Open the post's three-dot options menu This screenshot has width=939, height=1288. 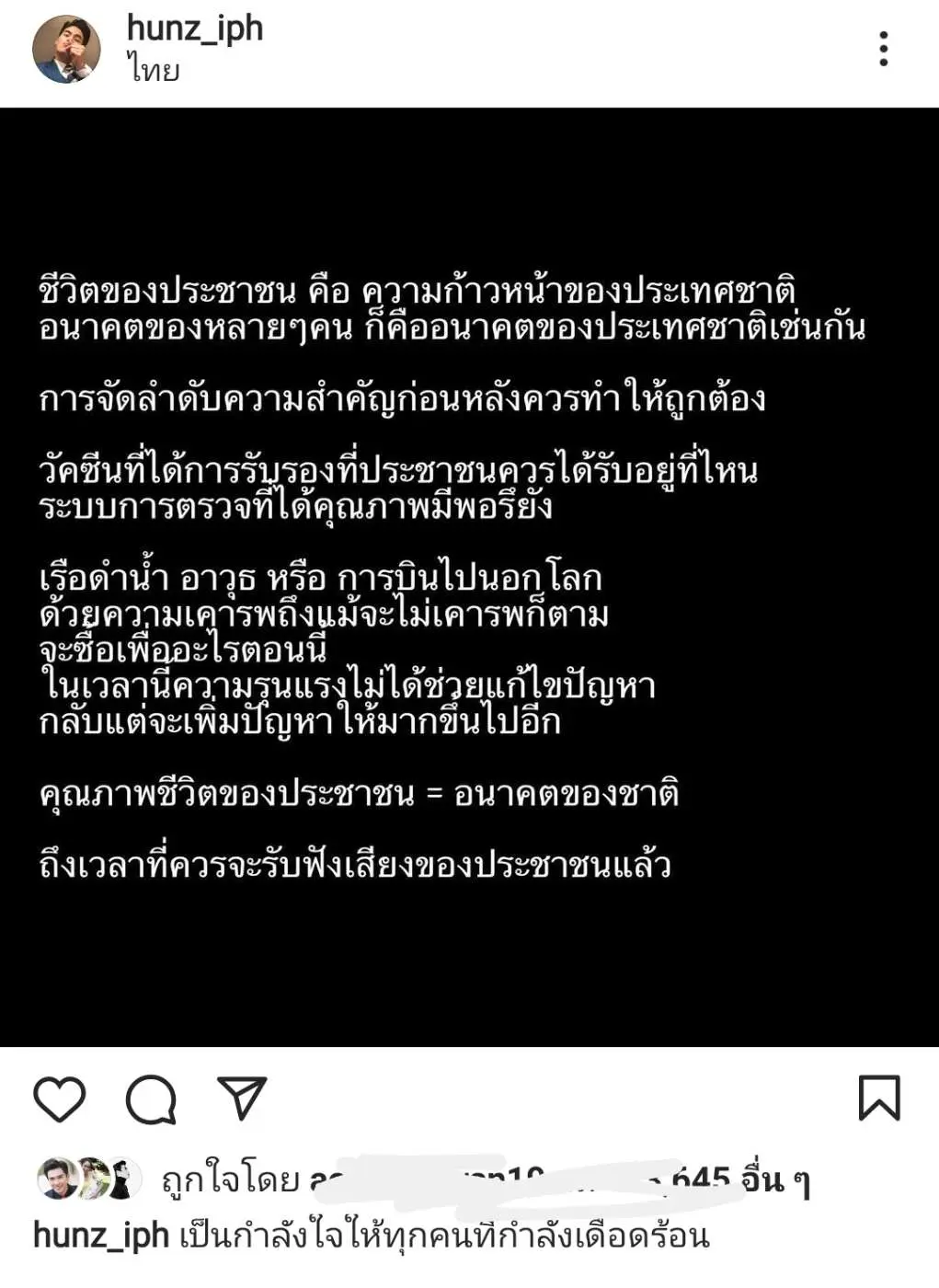tap(883, 49)
